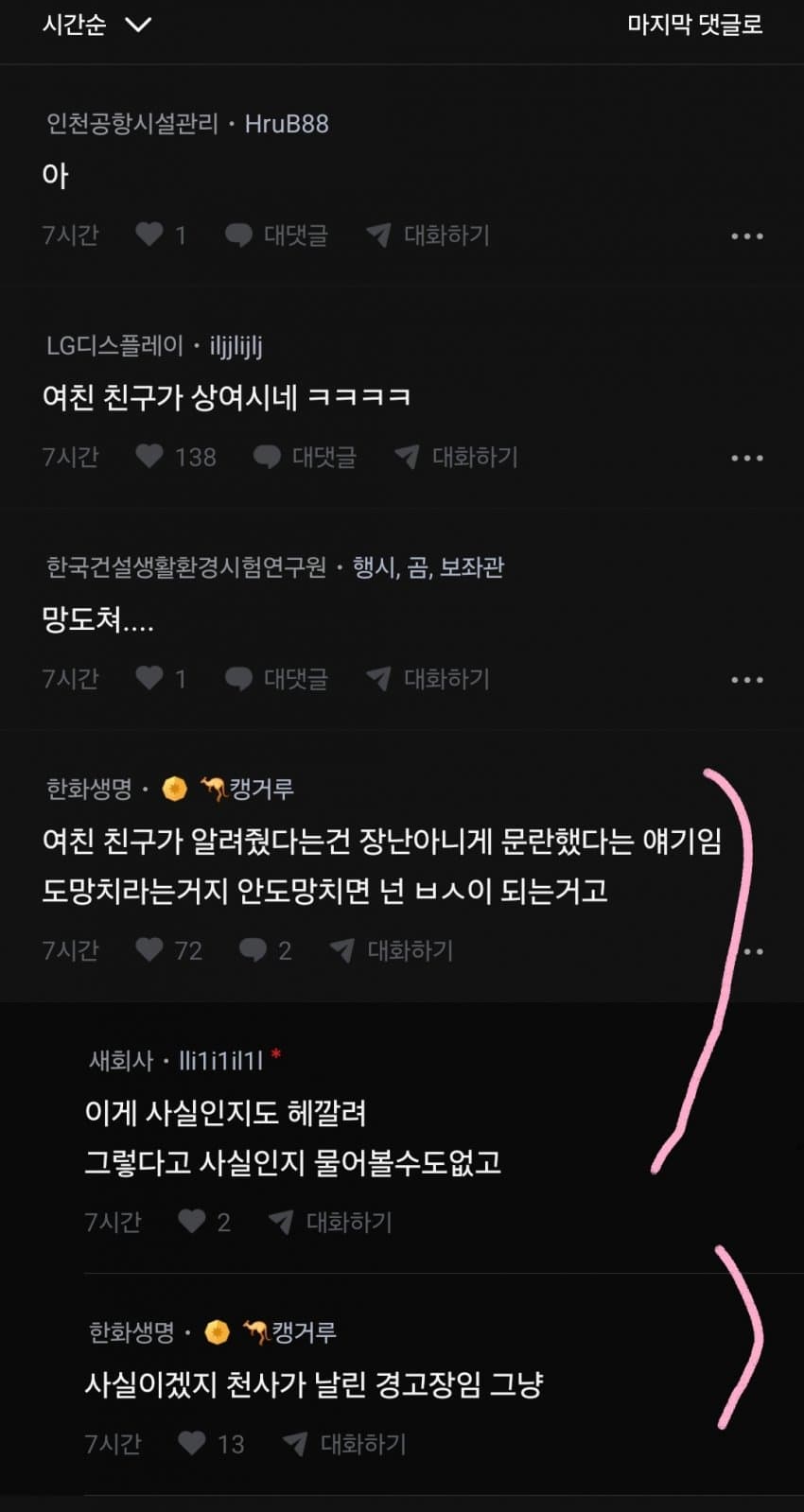Reply to HruB88's comment with 대댓글

click(x=276, y=235)
